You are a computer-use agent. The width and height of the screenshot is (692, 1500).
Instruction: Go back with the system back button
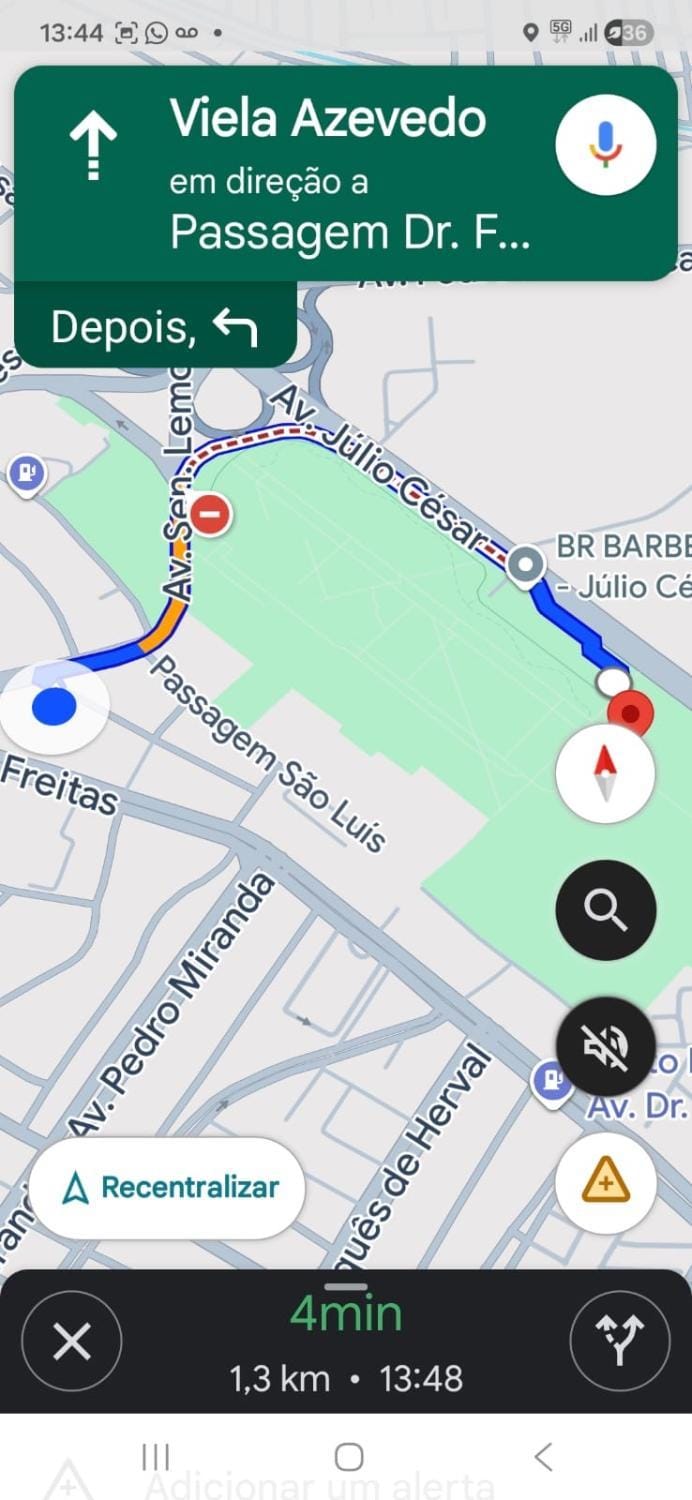tap(543, 1456)
